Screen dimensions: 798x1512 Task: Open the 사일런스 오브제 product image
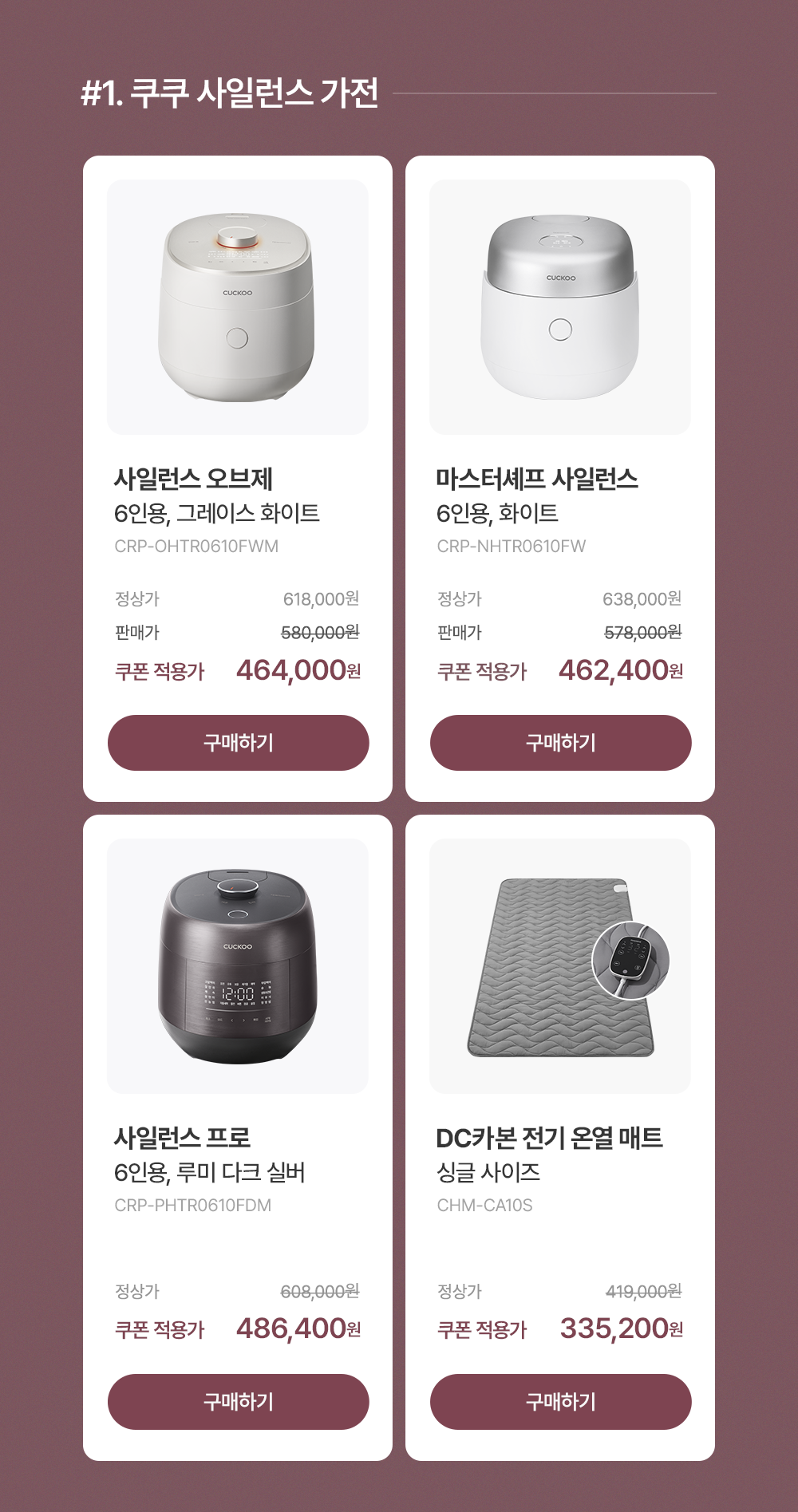point(238,307)
